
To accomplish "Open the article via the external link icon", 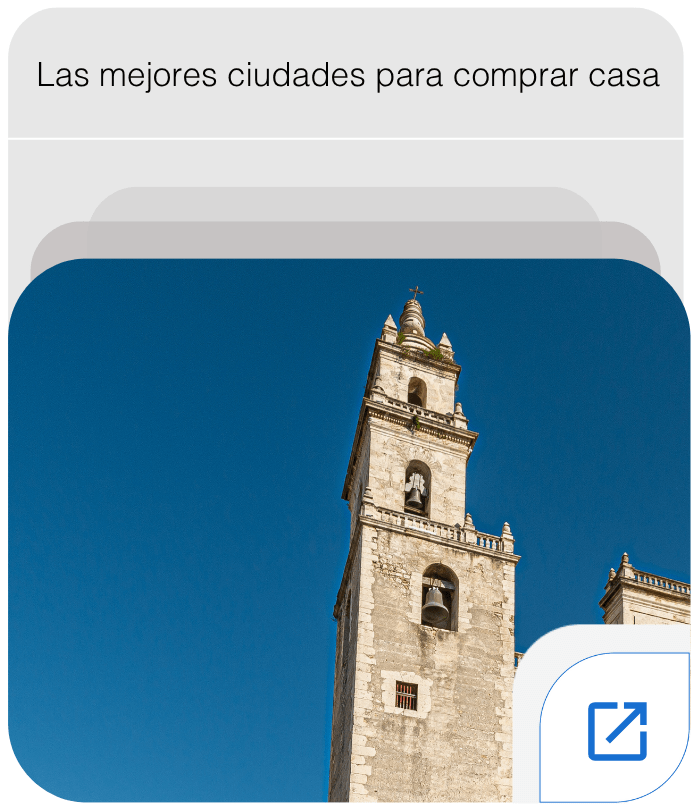I will click(617, 730).
